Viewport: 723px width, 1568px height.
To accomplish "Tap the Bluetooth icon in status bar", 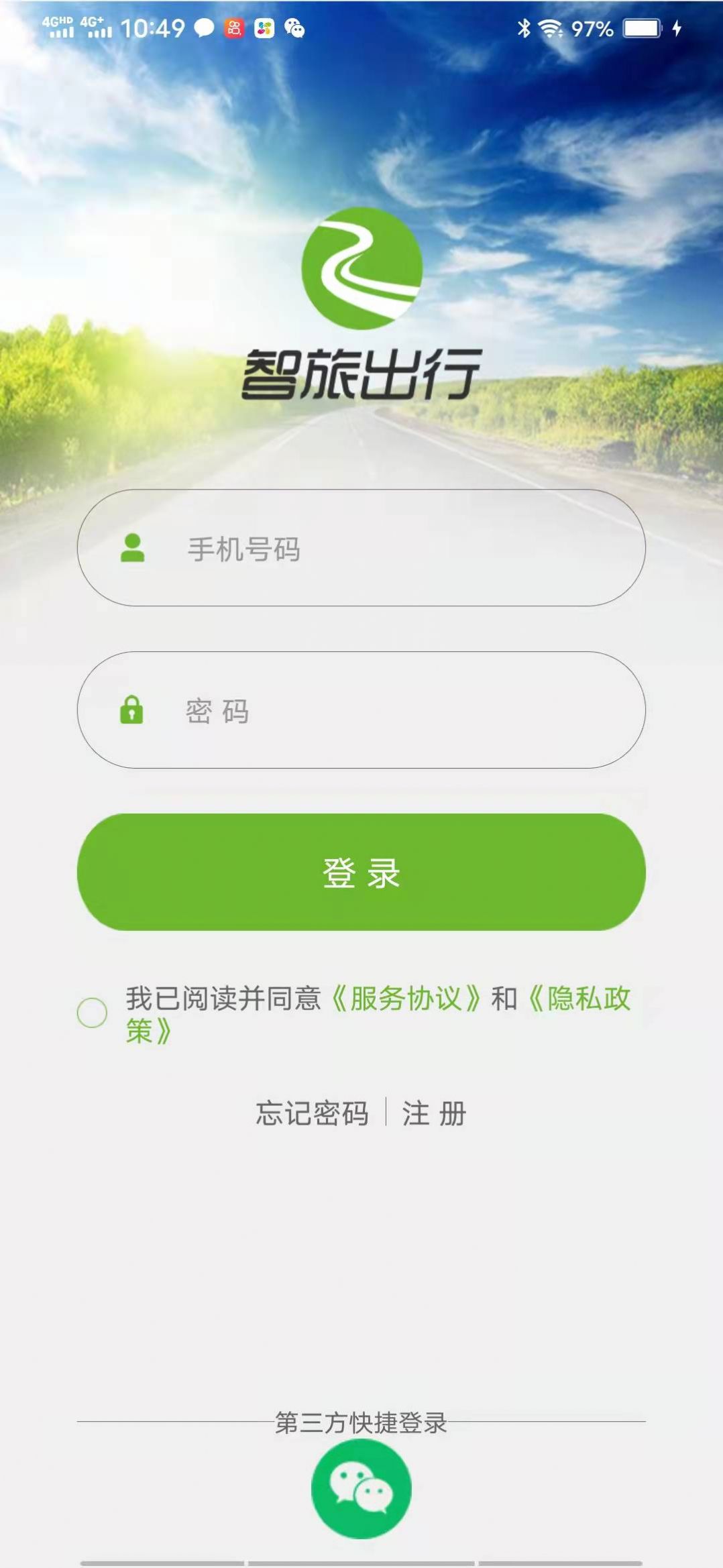I will (524, 27).
